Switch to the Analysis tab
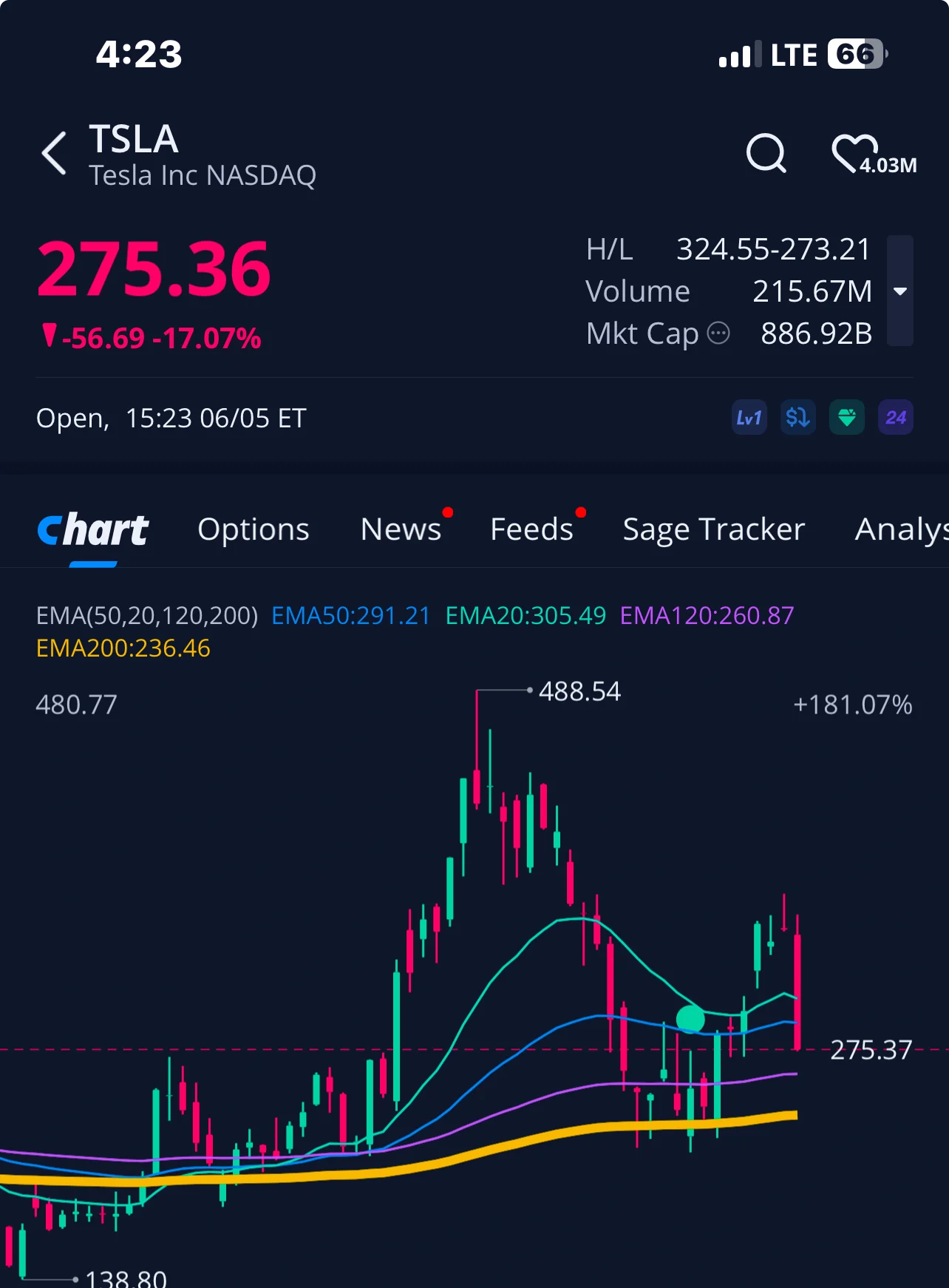 click(x=902, y=529)
